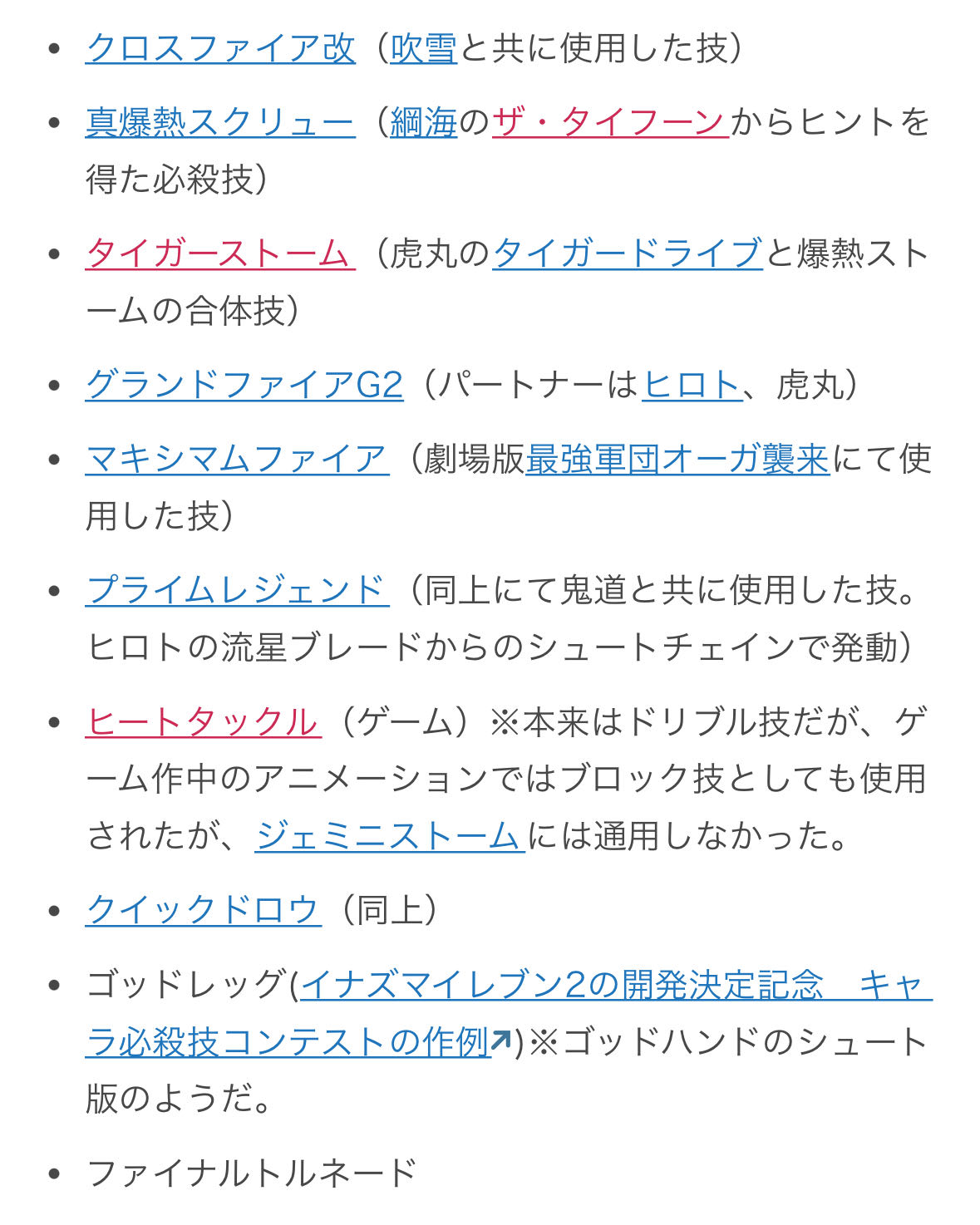
Task: Tap the red ヒートタックル link
Action: point(202,721)
